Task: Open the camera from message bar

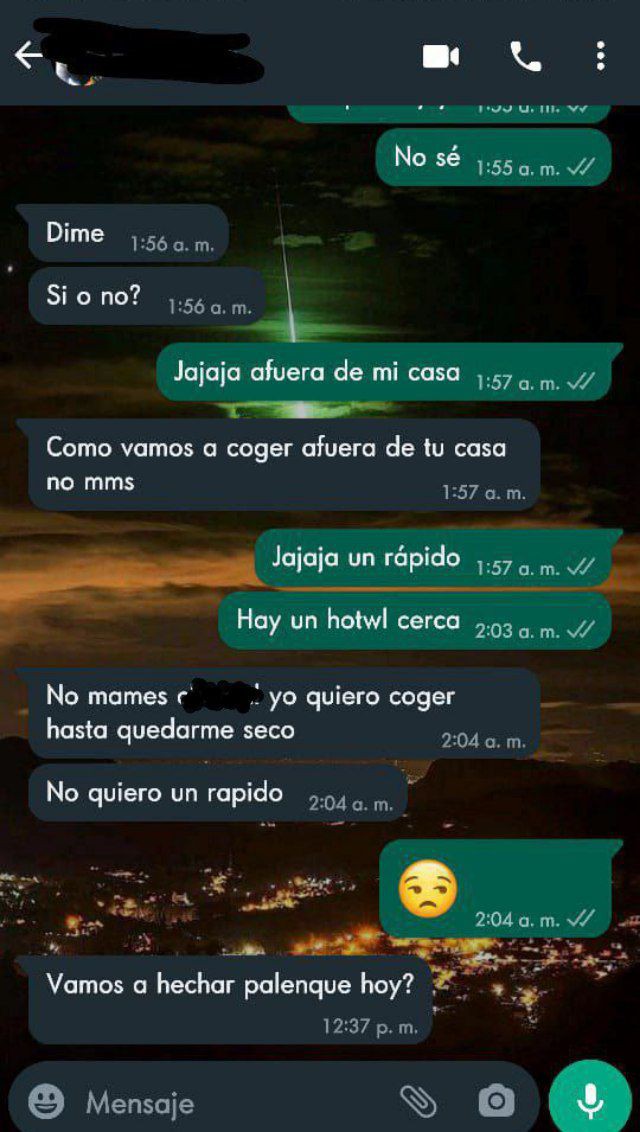Action: (496, 1101)
